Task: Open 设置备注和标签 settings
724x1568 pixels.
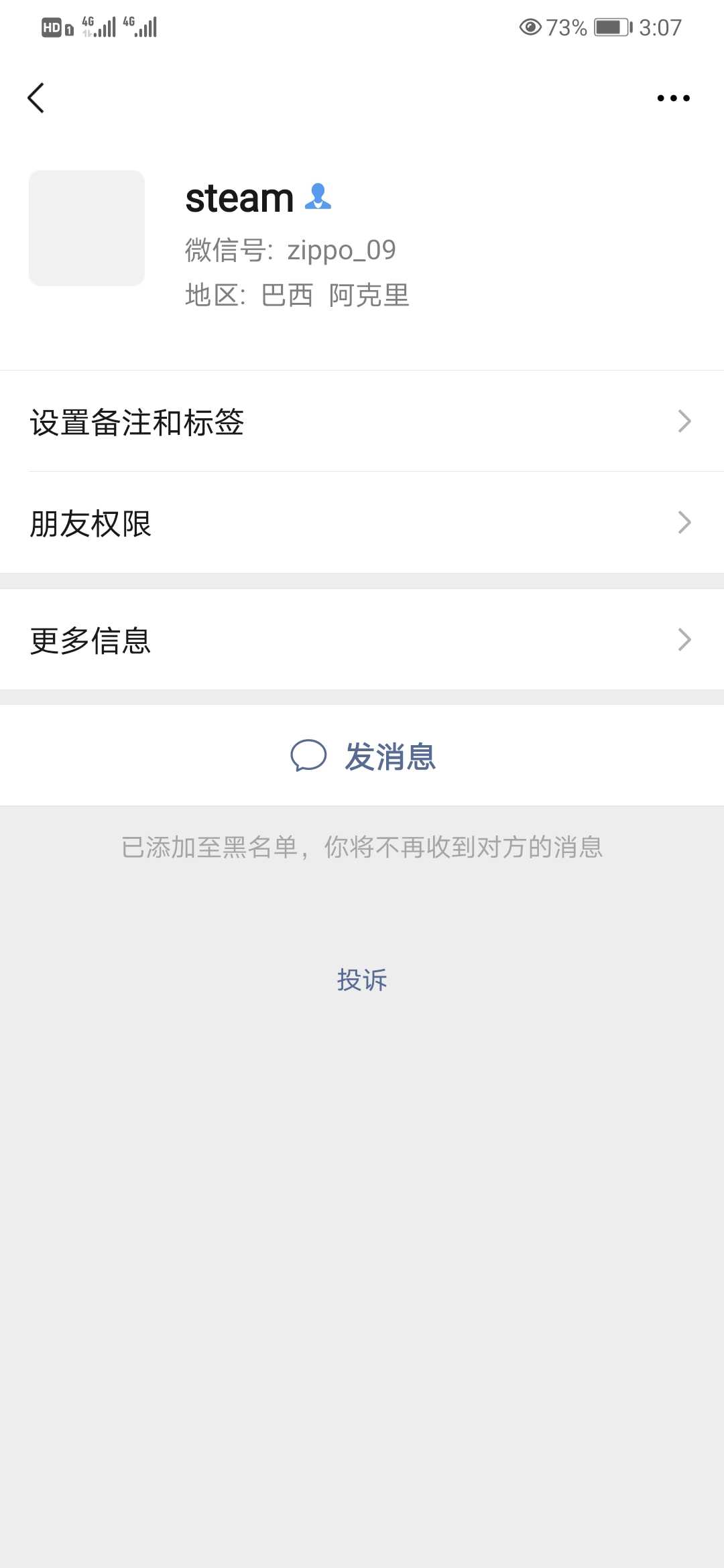Action: coord(362,421)
